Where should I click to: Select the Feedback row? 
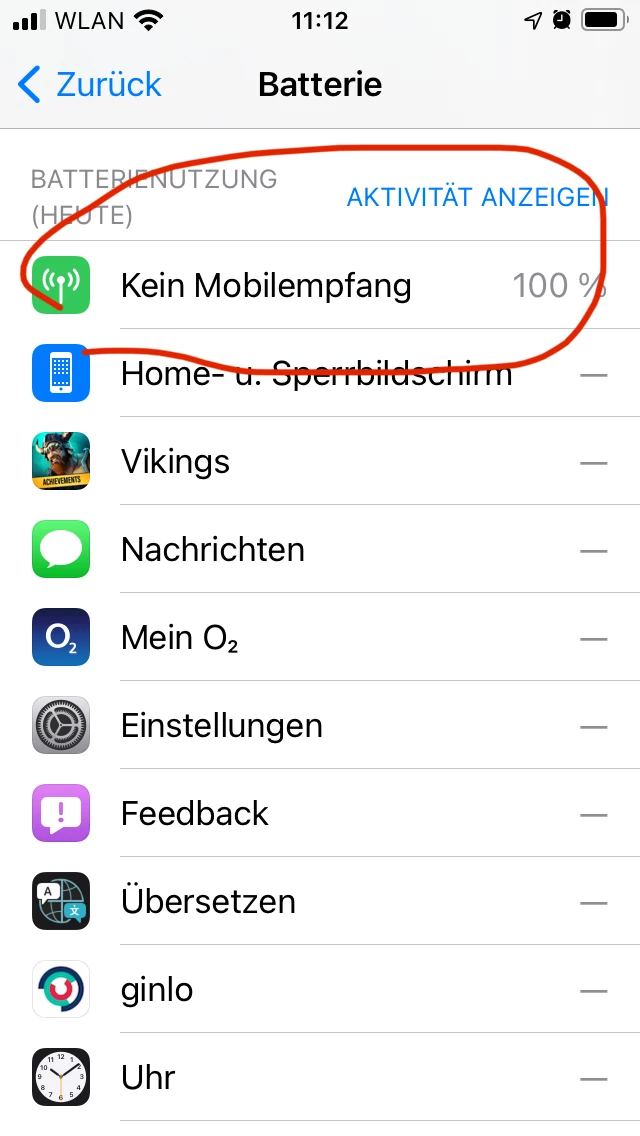pyautogui.click(x=320, y=814)
